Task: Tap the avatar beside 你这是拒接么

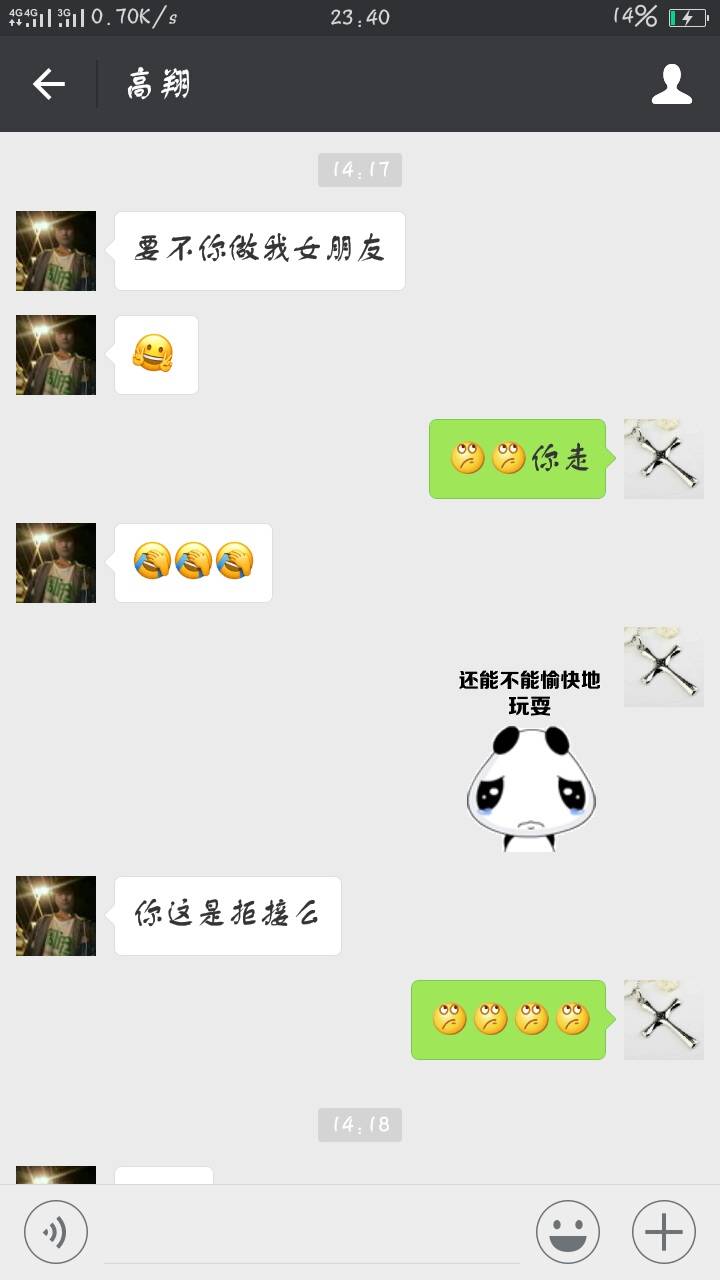Action: pos(56,916)
